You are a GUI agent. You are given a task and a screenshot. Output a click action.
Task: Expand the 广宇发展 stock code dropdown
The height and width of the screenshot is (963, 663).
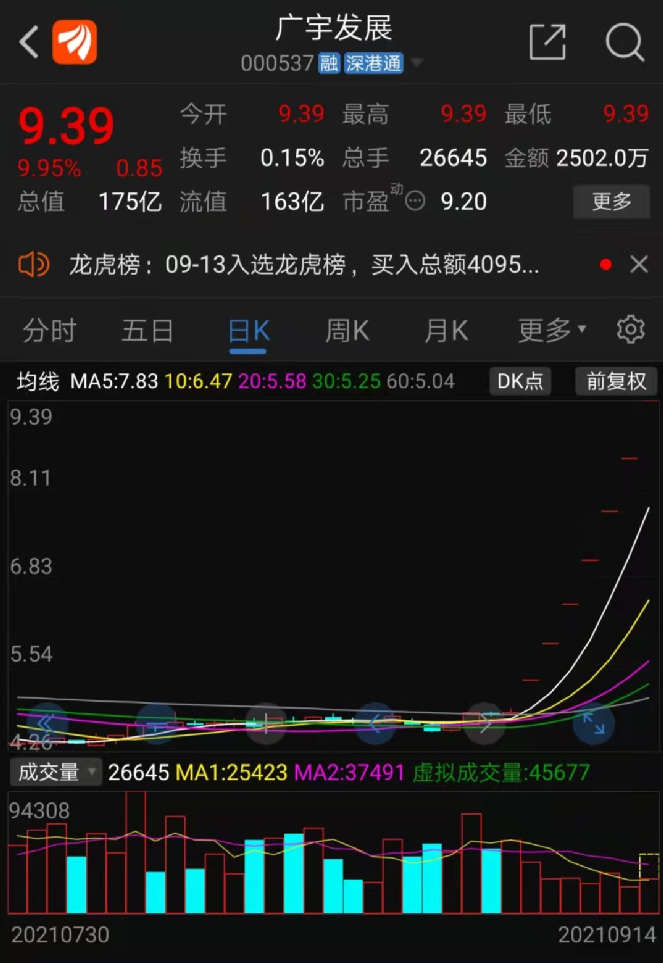click(417, 64)
